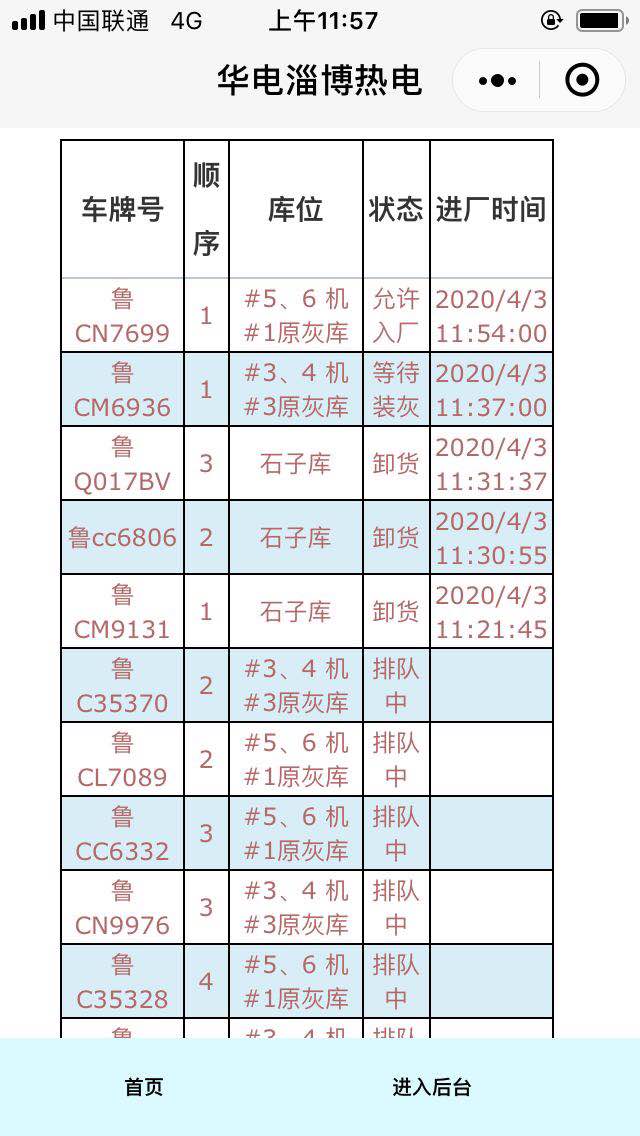Screen dimensions: 640x1136
Task: Open the 进入后台 tab
Action: 431,1087
